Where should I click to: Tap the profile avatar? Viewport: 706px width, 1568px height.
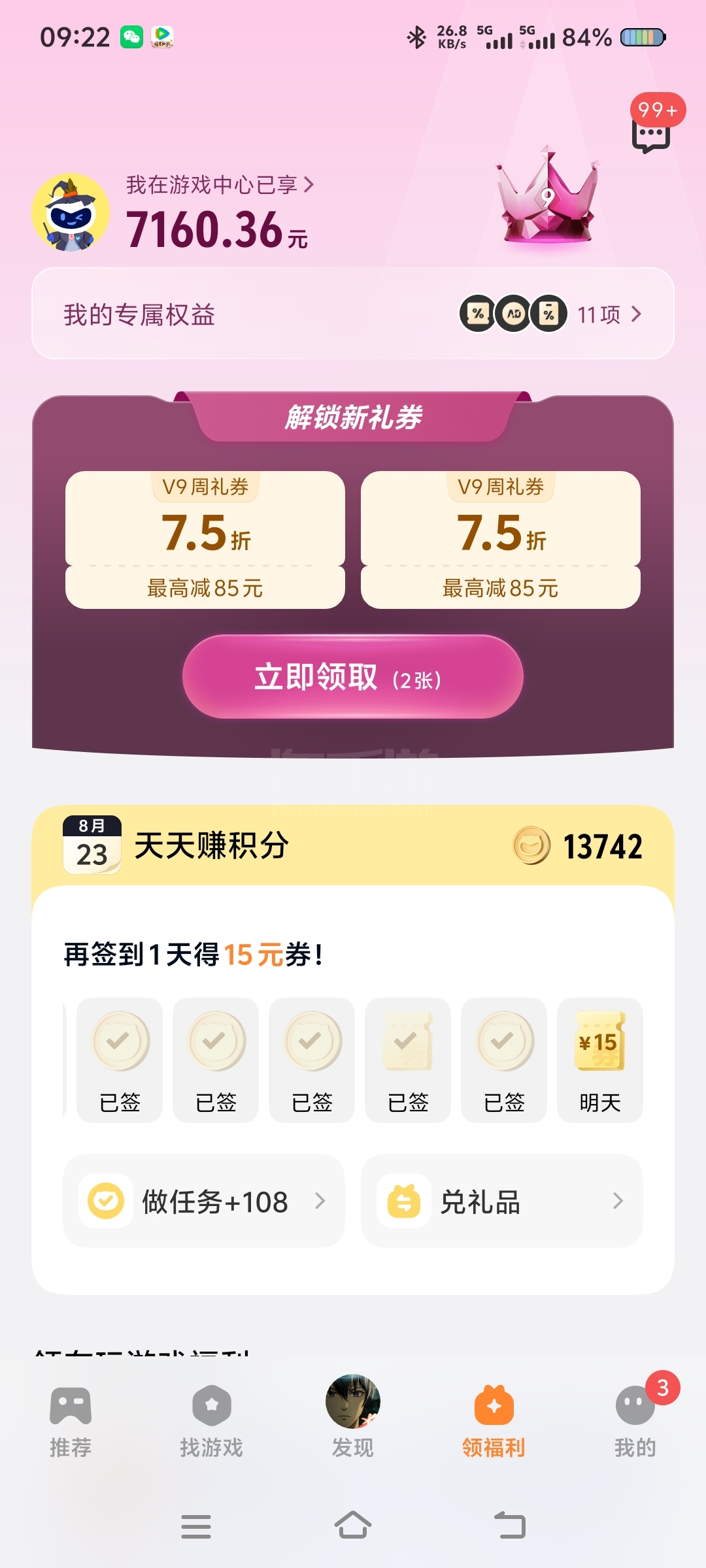(x=71, y=213)
